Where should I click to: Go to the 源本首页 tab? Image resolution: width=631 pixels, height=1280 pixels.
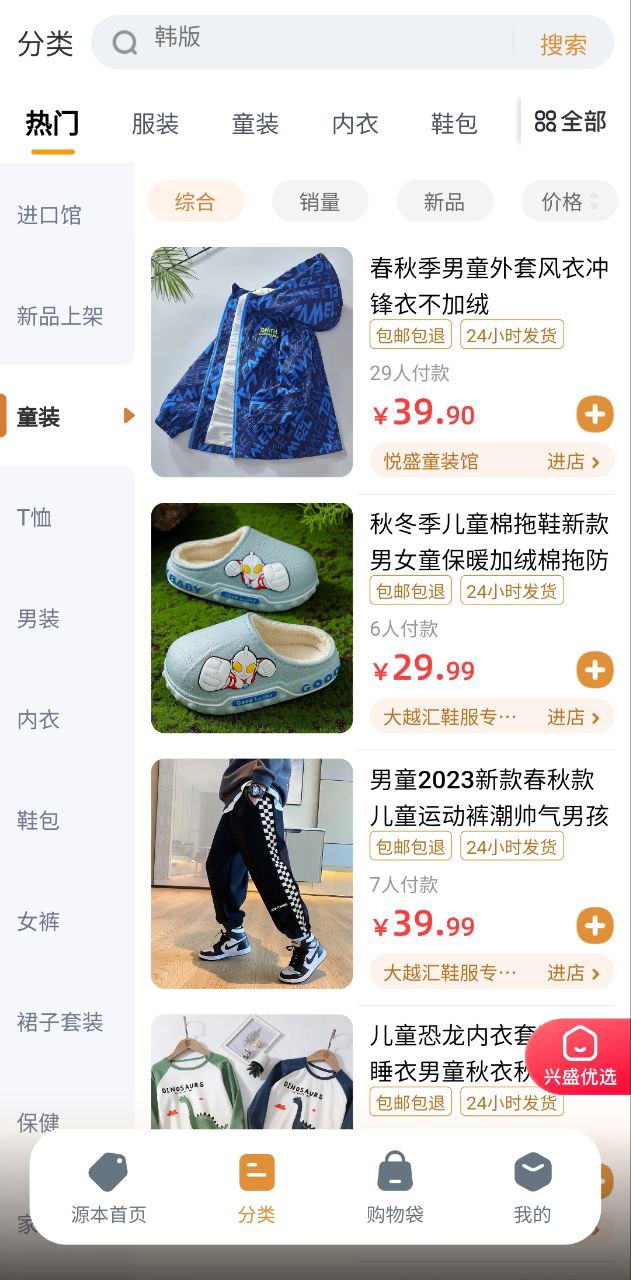tap(109, 1188)
